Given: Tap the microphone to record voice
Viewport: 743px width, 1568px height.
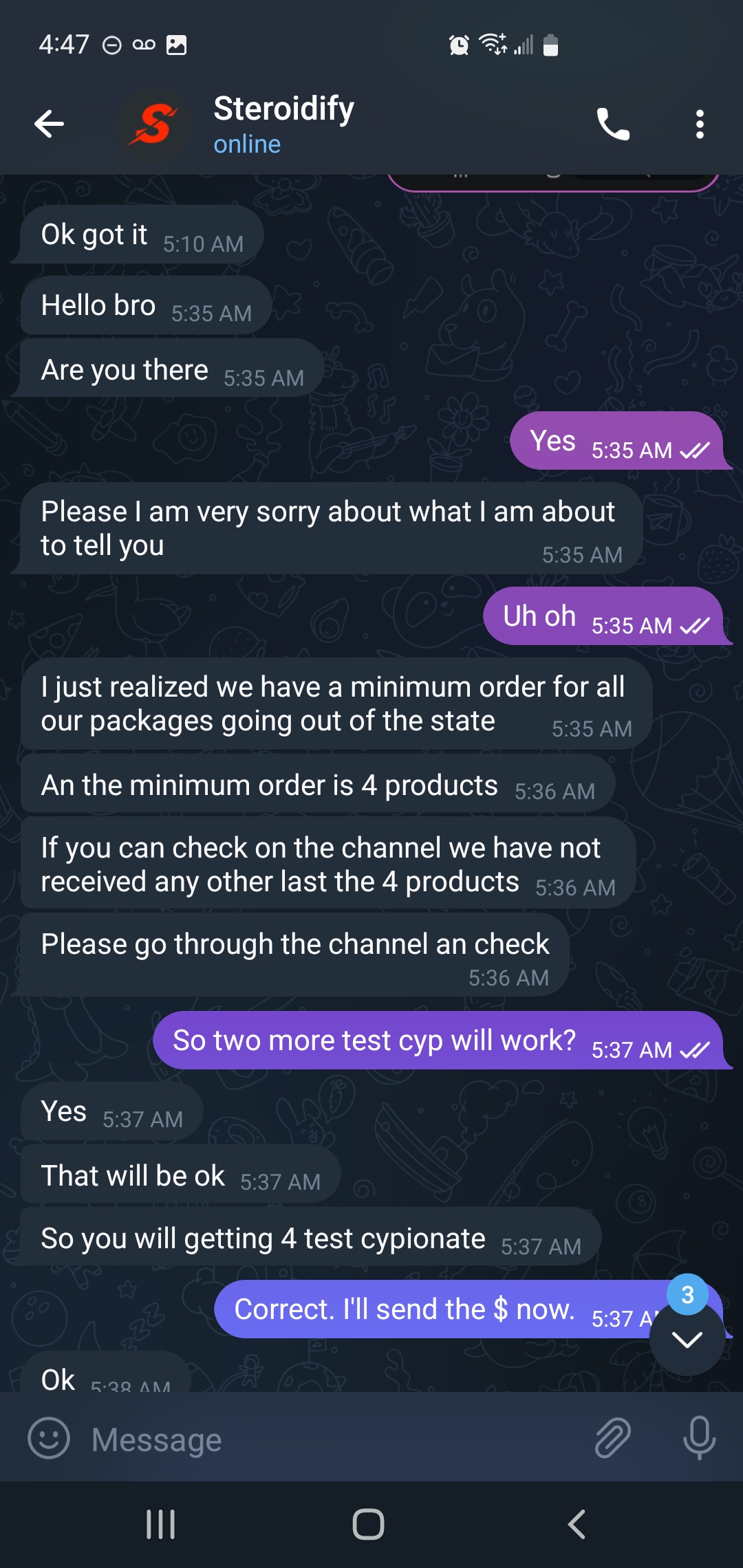Looking at the screenshot, I should 699,1438.
